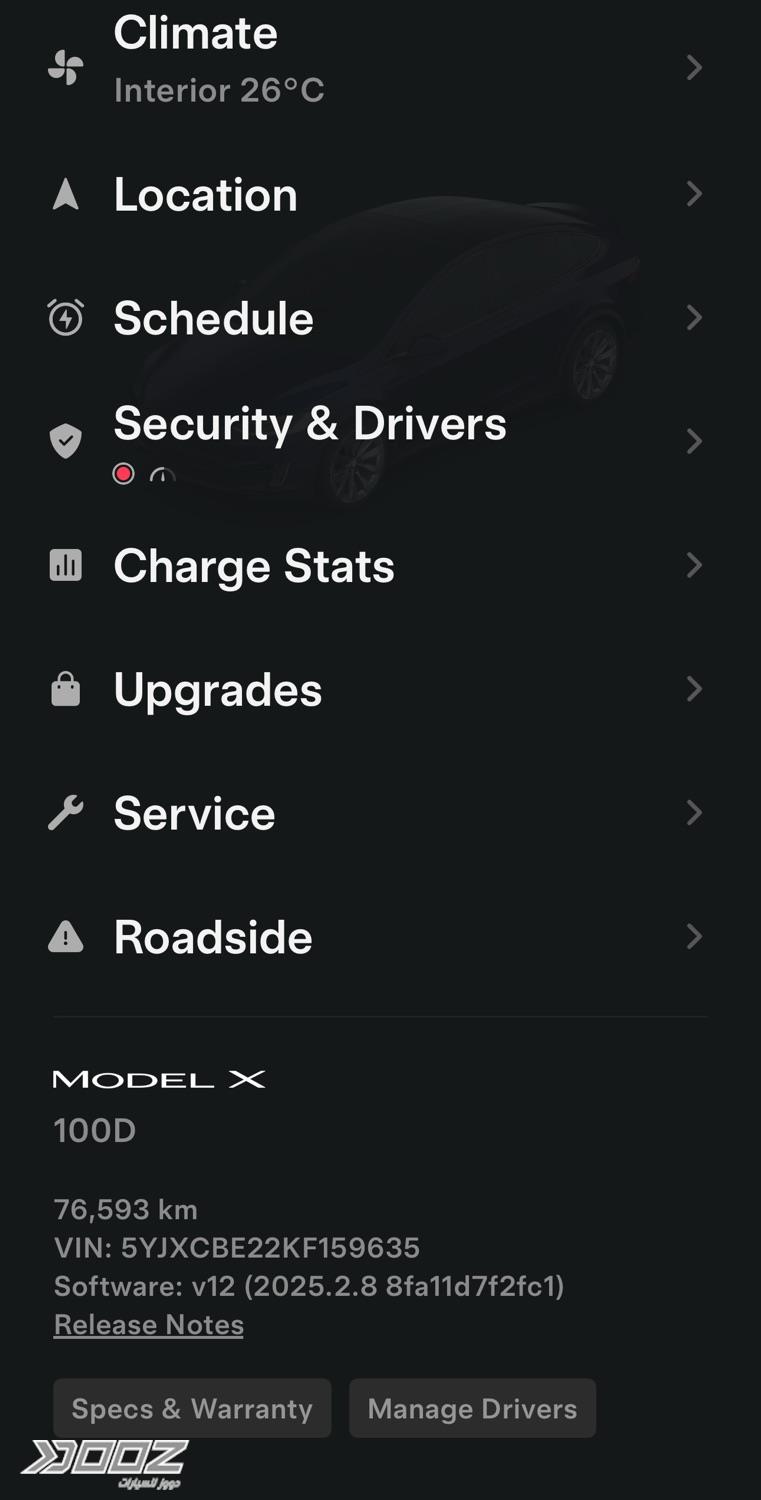Read the Release Notes link
The image size is (761, 1500).
pos(149,1324)
